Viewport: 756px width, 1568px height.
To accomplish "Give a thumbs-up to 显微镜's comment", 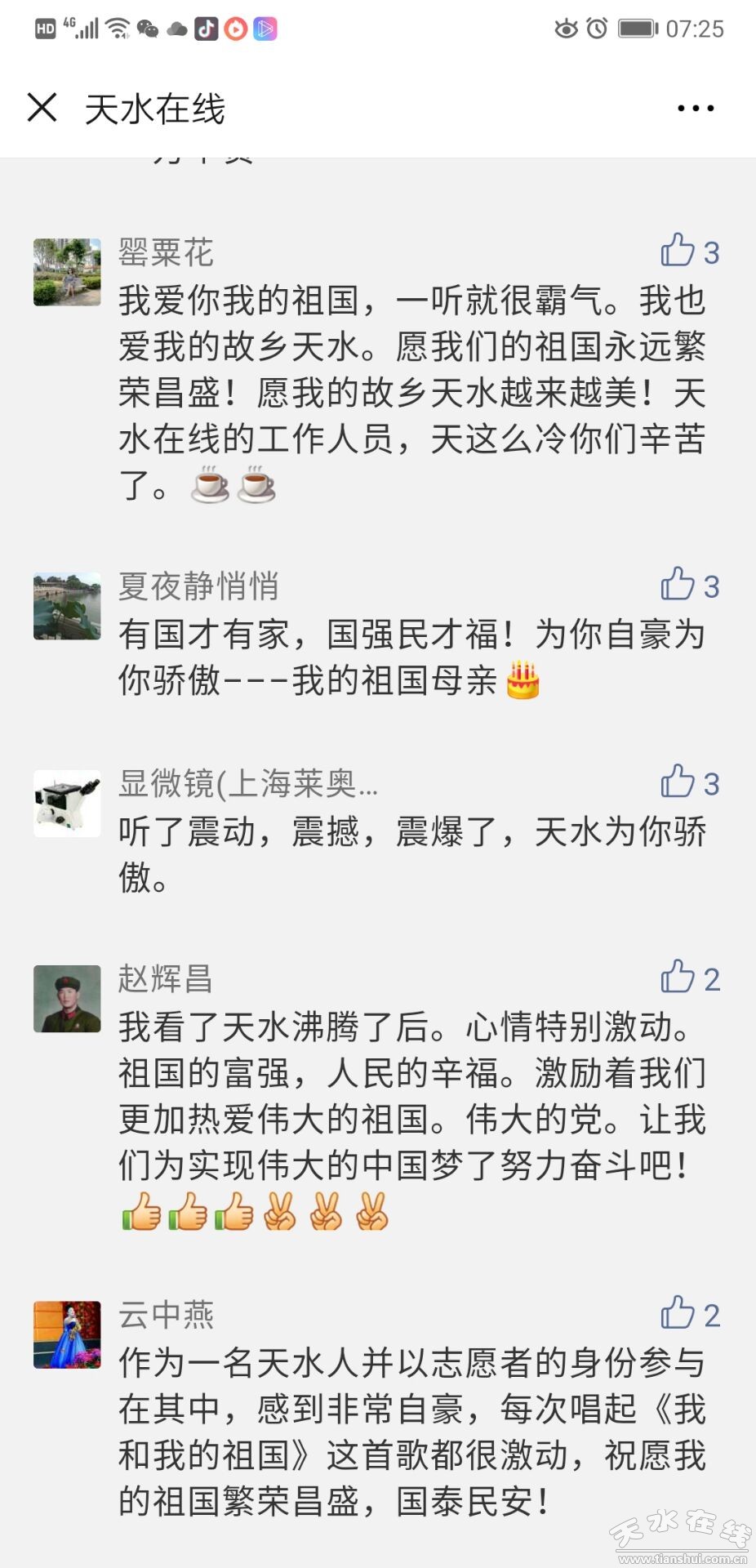I will pos(678,782).
